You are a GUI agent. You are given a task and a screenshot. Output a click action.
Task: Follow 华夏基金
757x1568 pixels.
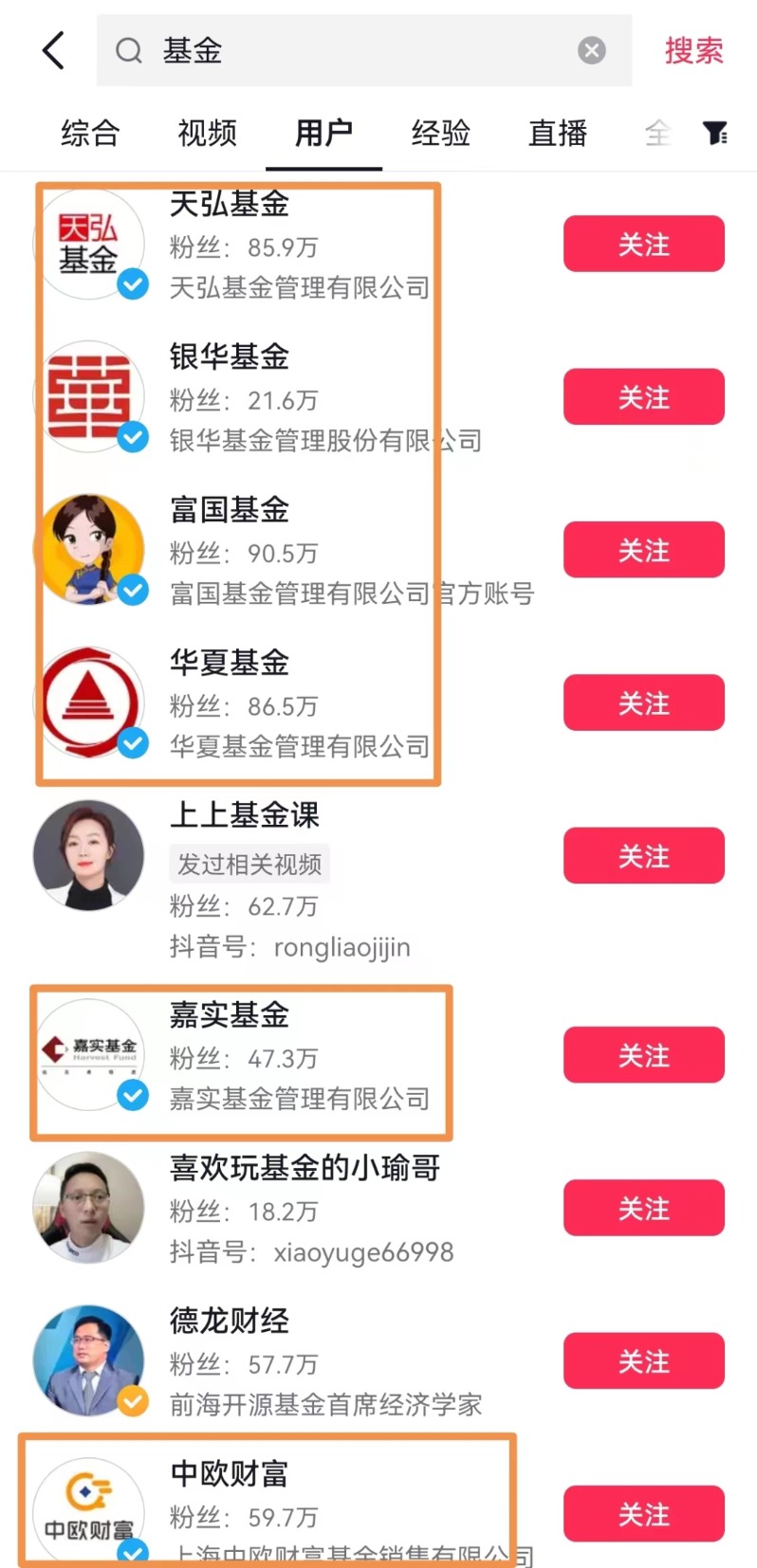tap(643, 702)
